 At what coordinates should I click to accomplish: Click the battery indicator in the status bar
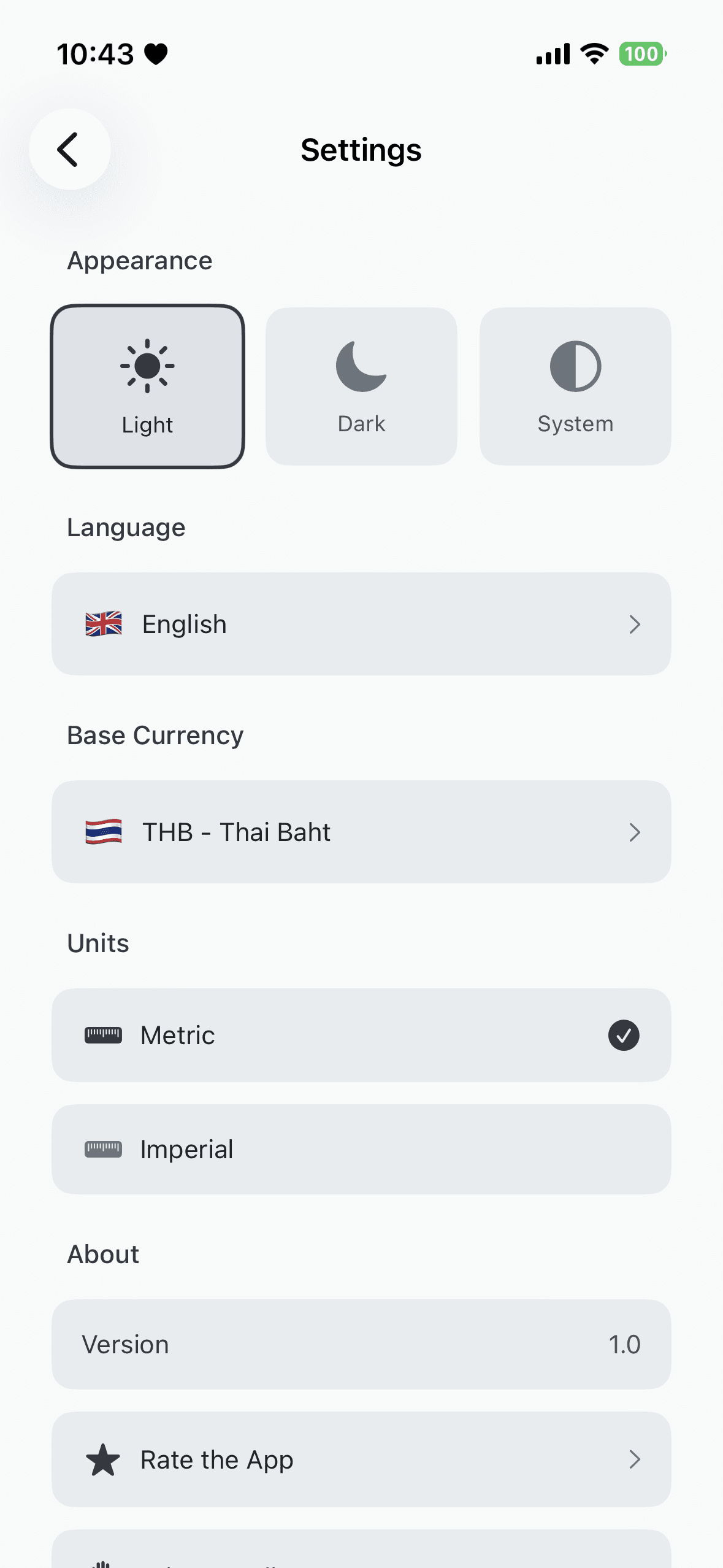643,54
